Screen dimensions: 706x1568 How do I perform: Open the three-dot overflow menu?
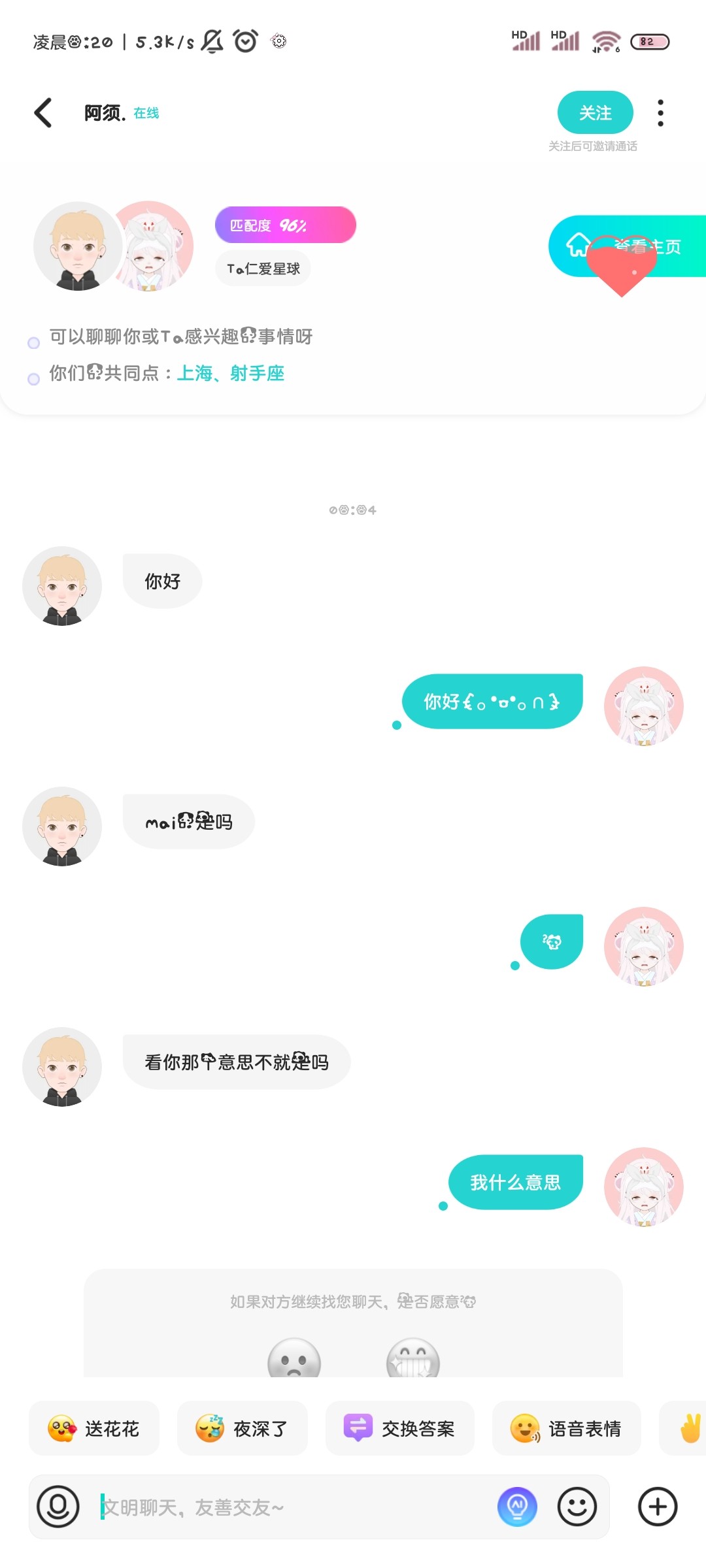click(x=661, y=113)
